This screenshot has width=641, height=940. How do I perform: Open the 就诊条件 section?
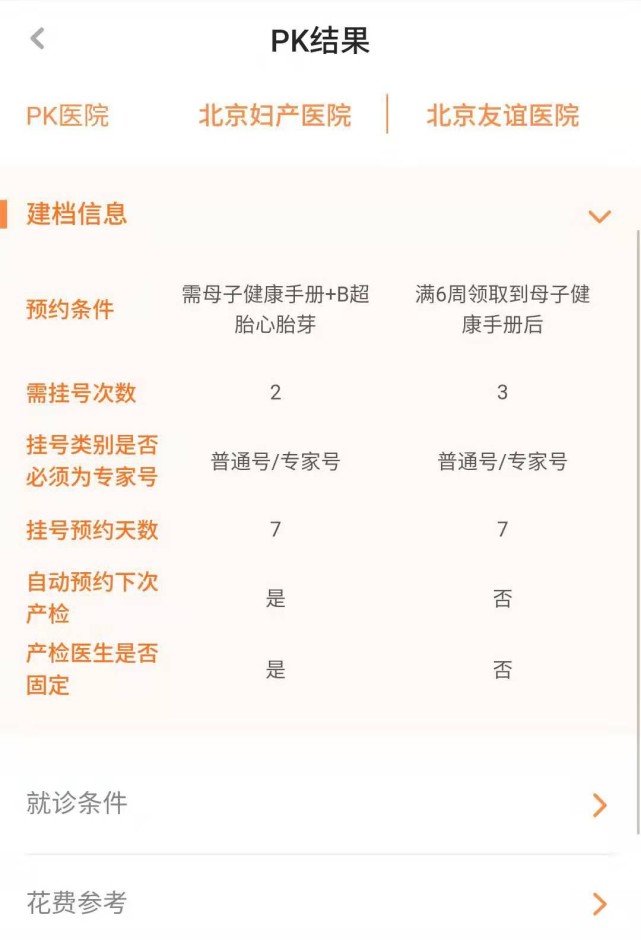pyautogui.click(x=599, y=804)
